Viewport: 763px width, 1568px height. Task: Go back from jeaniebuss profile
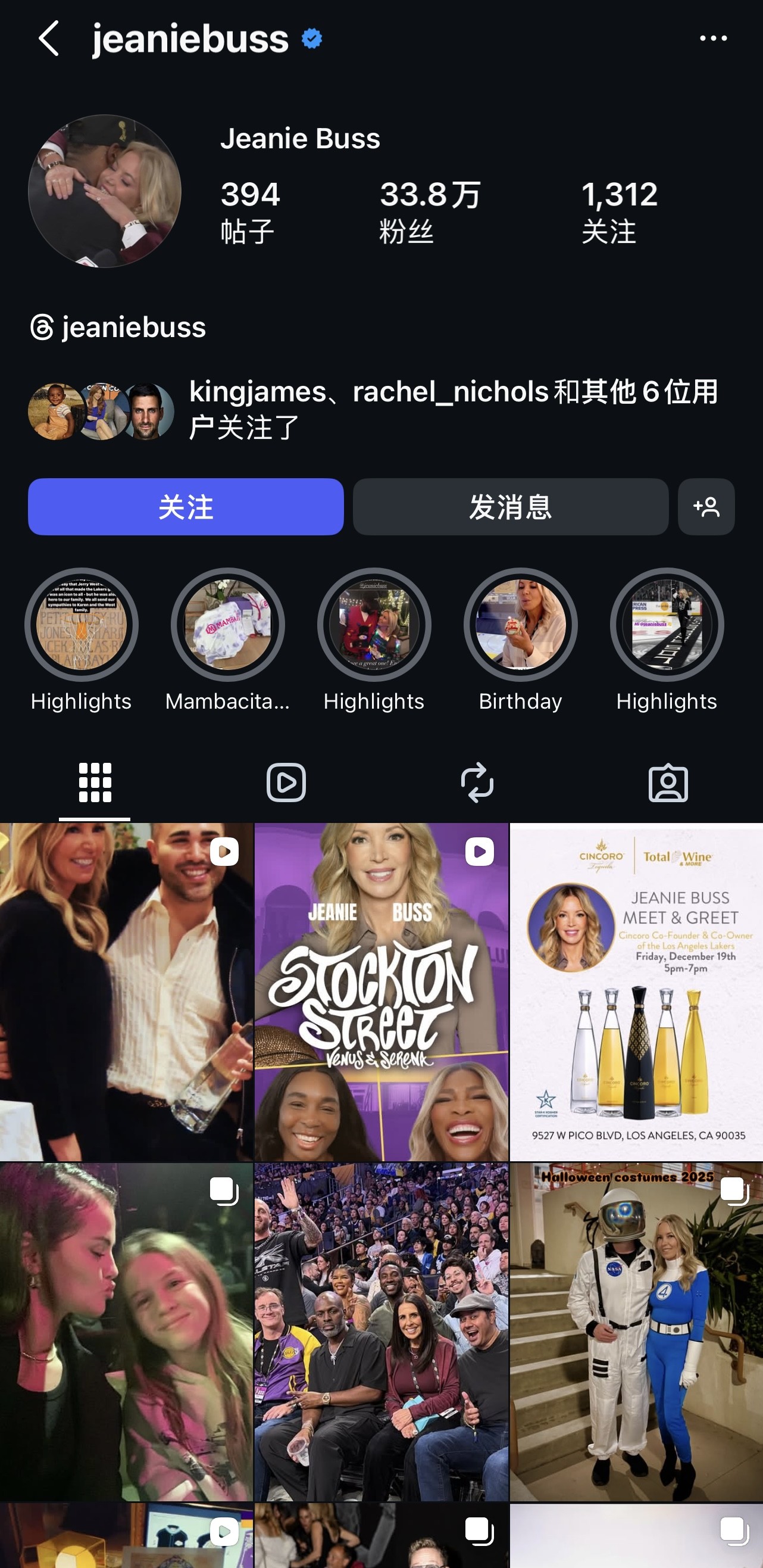click(49, 38)
